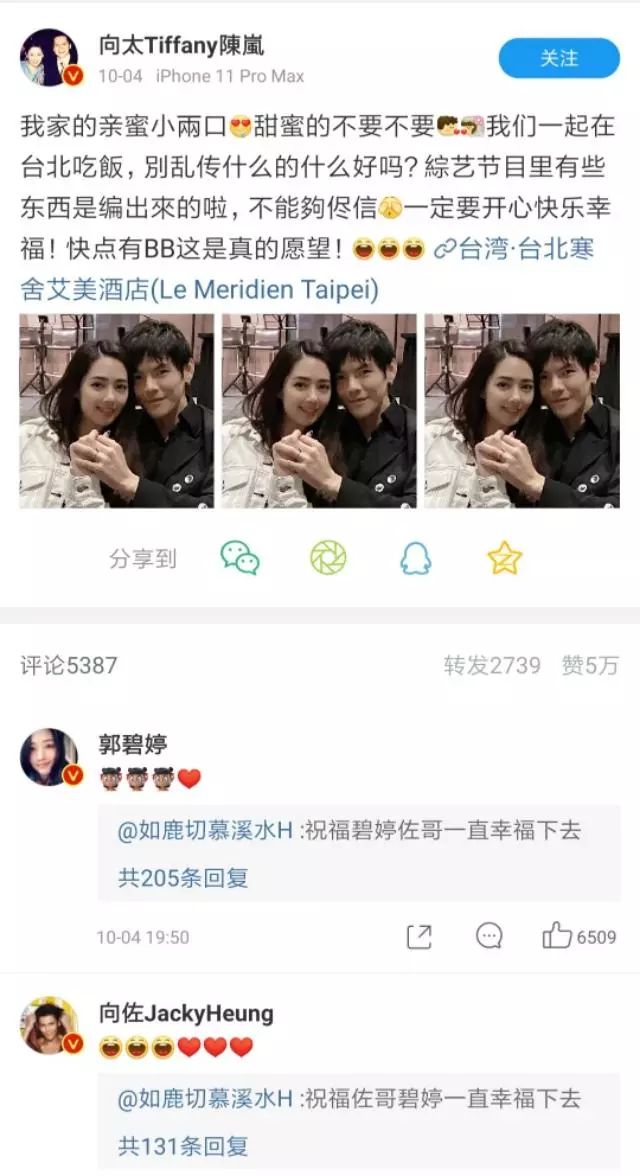Share the post to WeChat
The width and height of the screenshot is (640, 1176).
pyautogui.click(x=240, y=557)
